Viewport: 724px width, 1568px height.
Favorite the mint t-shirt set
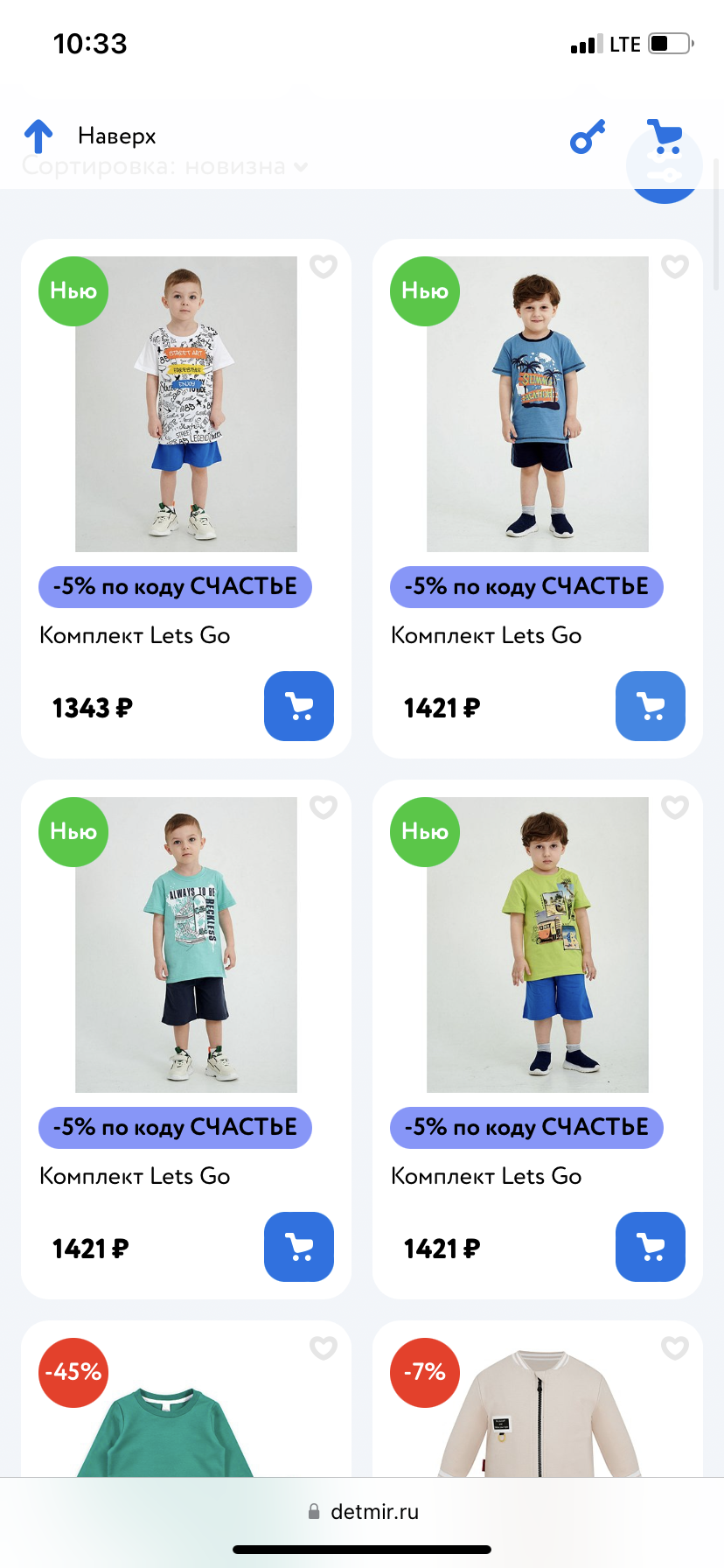(x=324, y=807)
